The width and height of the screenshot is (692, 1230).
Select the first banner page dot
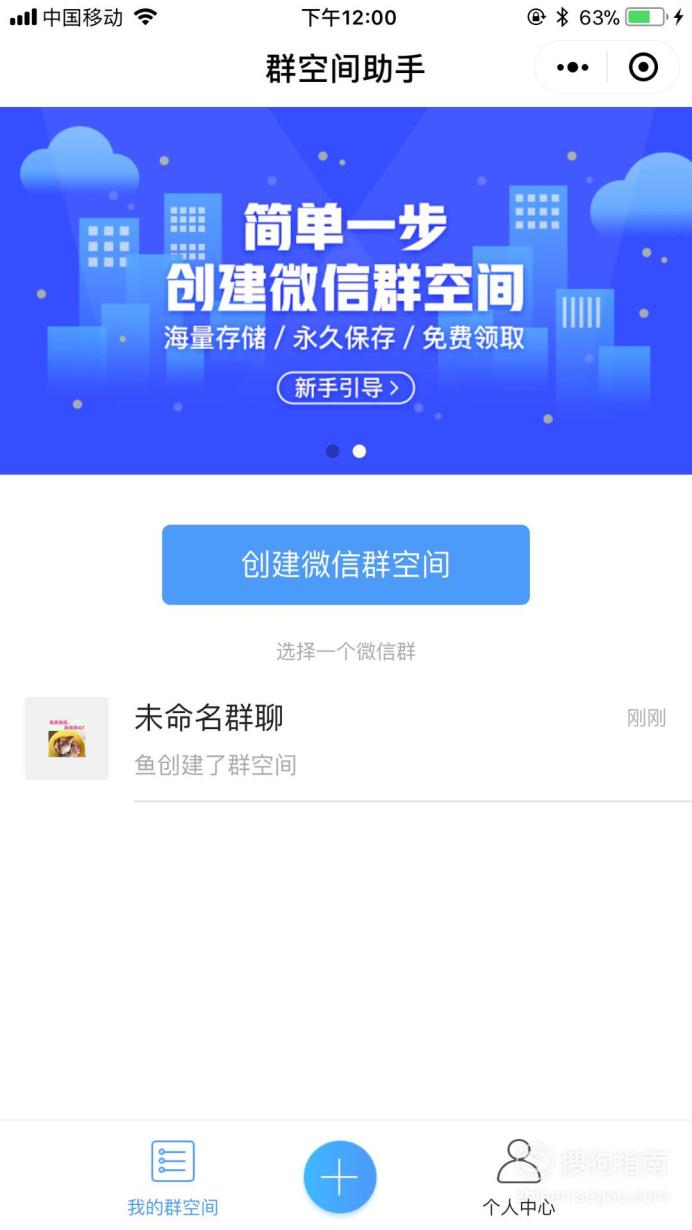[x=333, y=451]
